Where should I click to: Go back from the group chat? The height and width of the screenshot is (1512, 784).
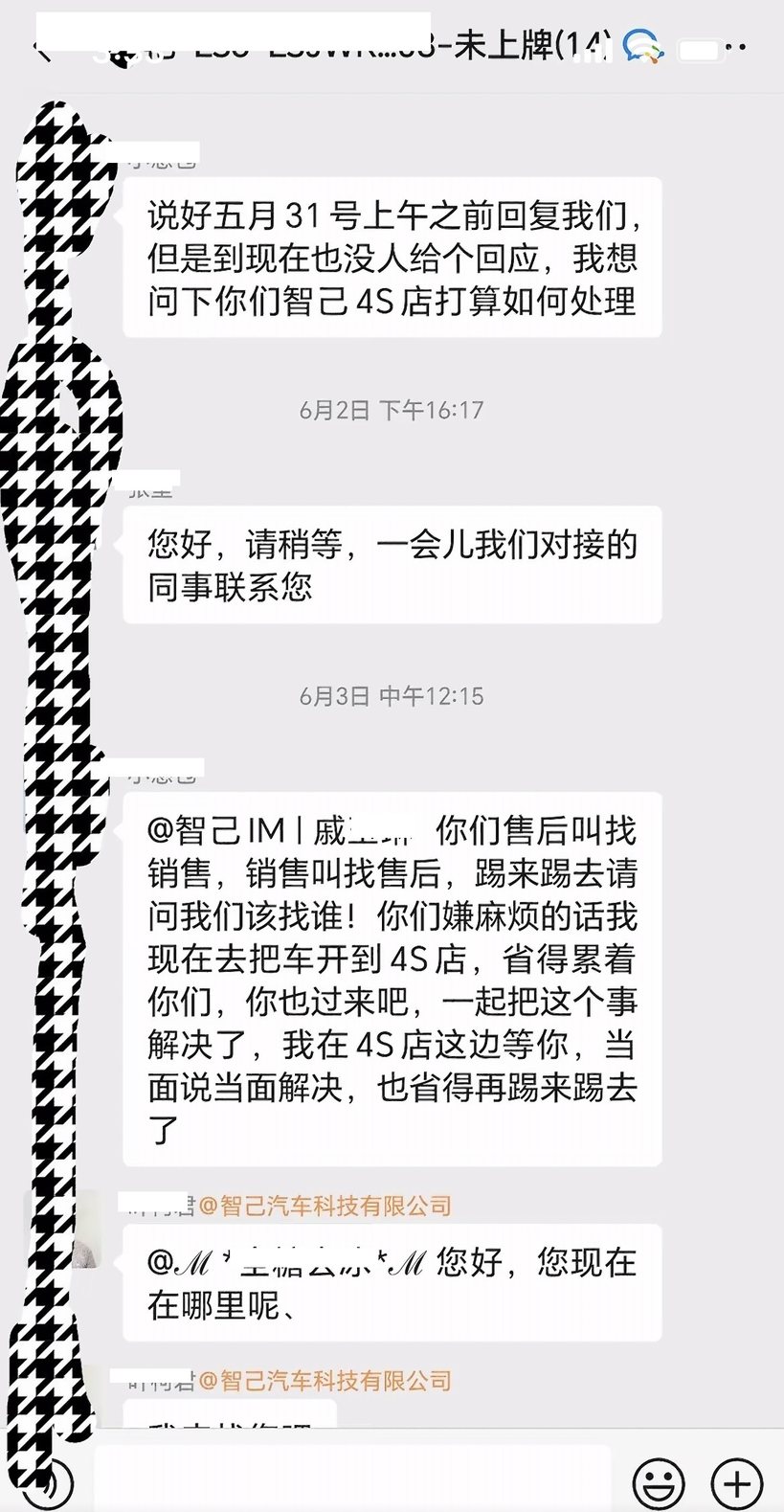tap(42, 48)
